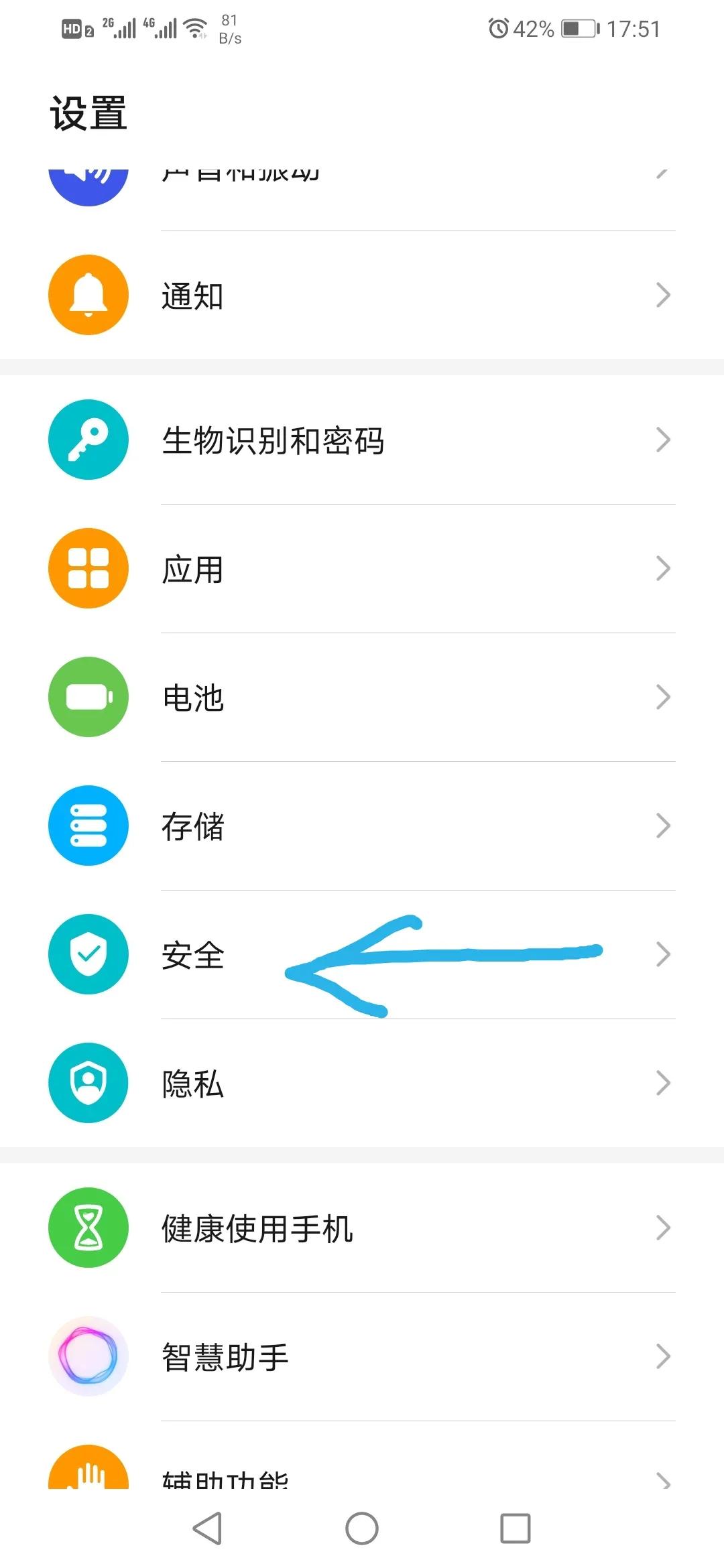Tap the 安全 shield icon

pyautogui.click(x=88, y=955)
